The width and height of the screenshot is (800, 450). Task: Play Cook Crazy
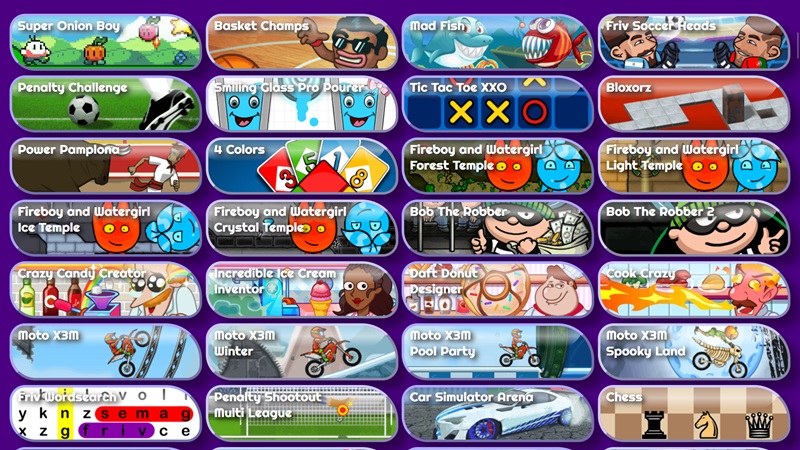click(693, 290)
